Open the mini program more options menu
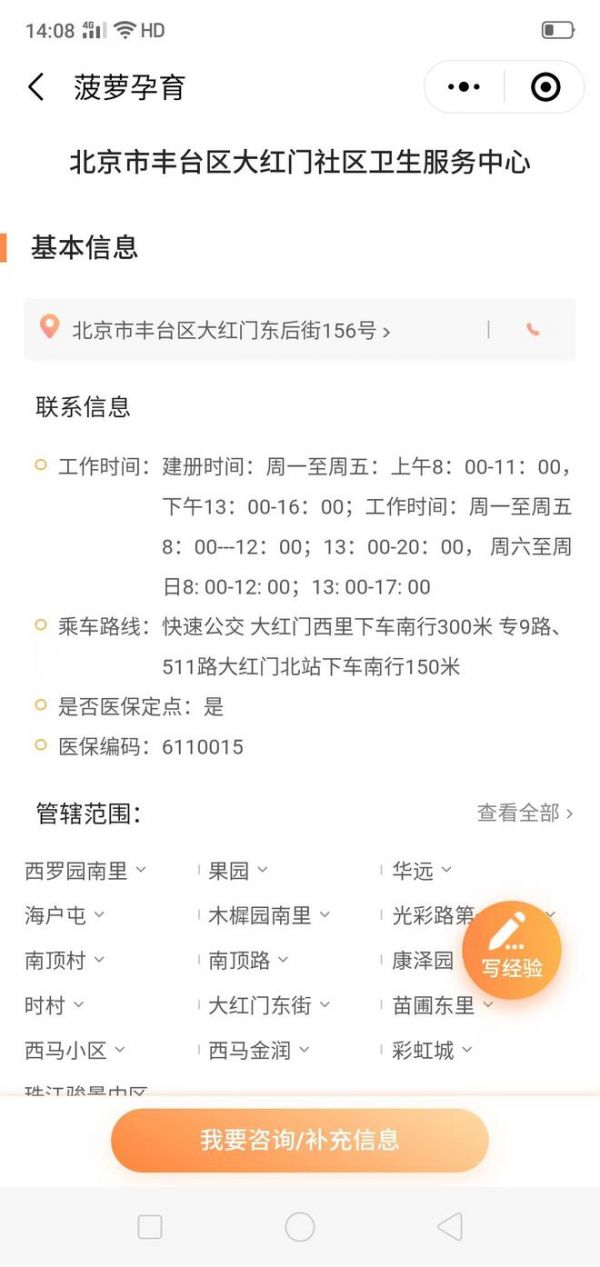Screen dimensions: 600x1267 pyautogui.click(x=464, y=87)
